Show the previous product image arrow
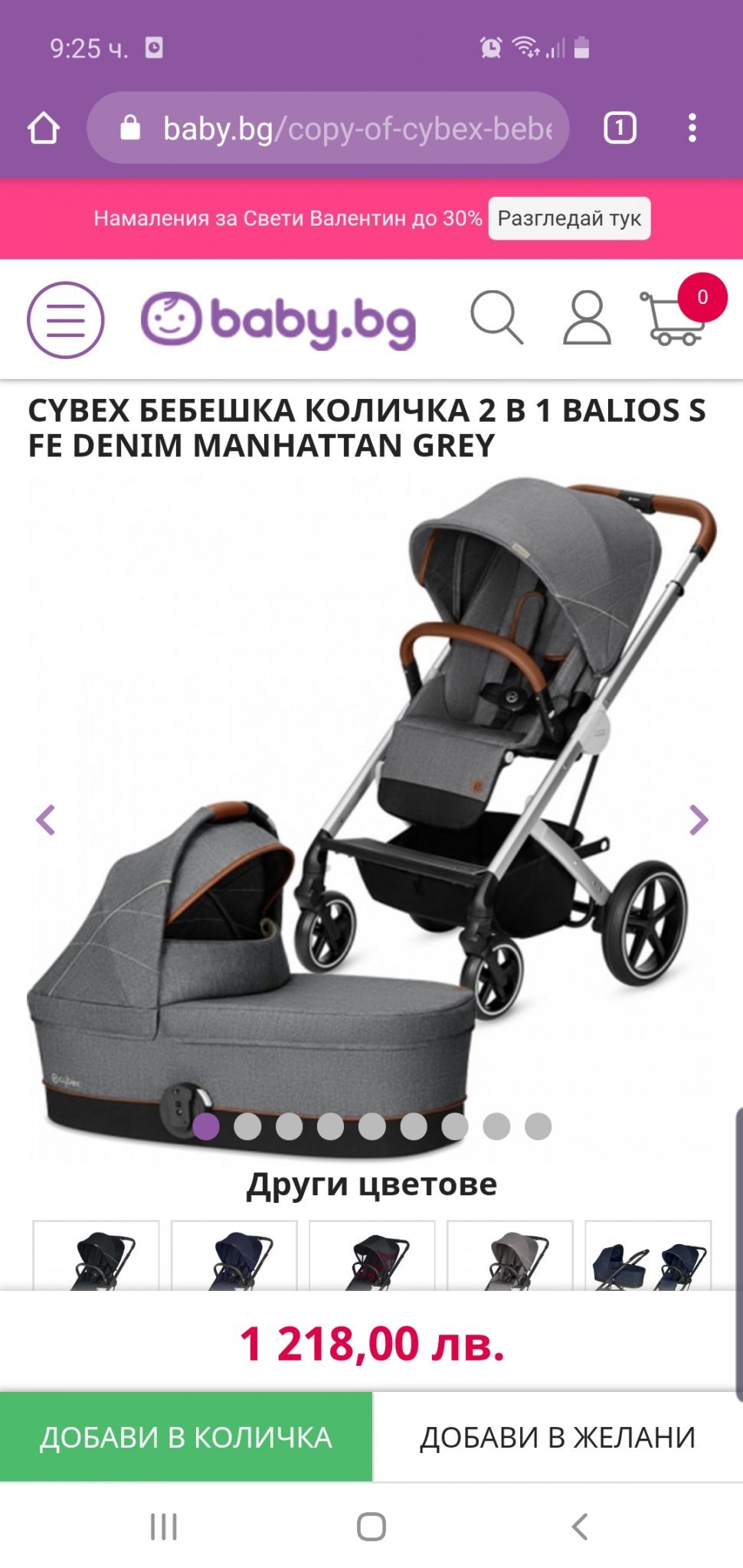Screen dimensions: 743x1568 pyautogui.click(x=45, y=820)
